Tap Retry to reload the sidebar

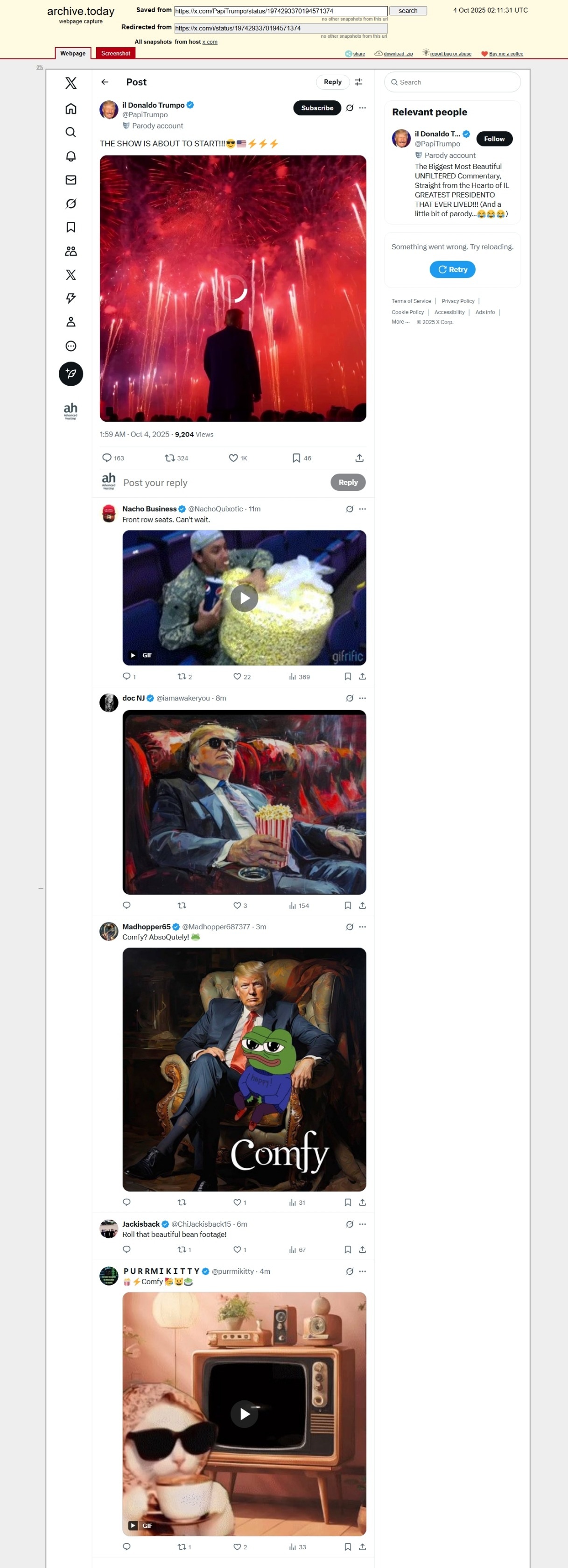pyautogui.click(x=452, y=269)
